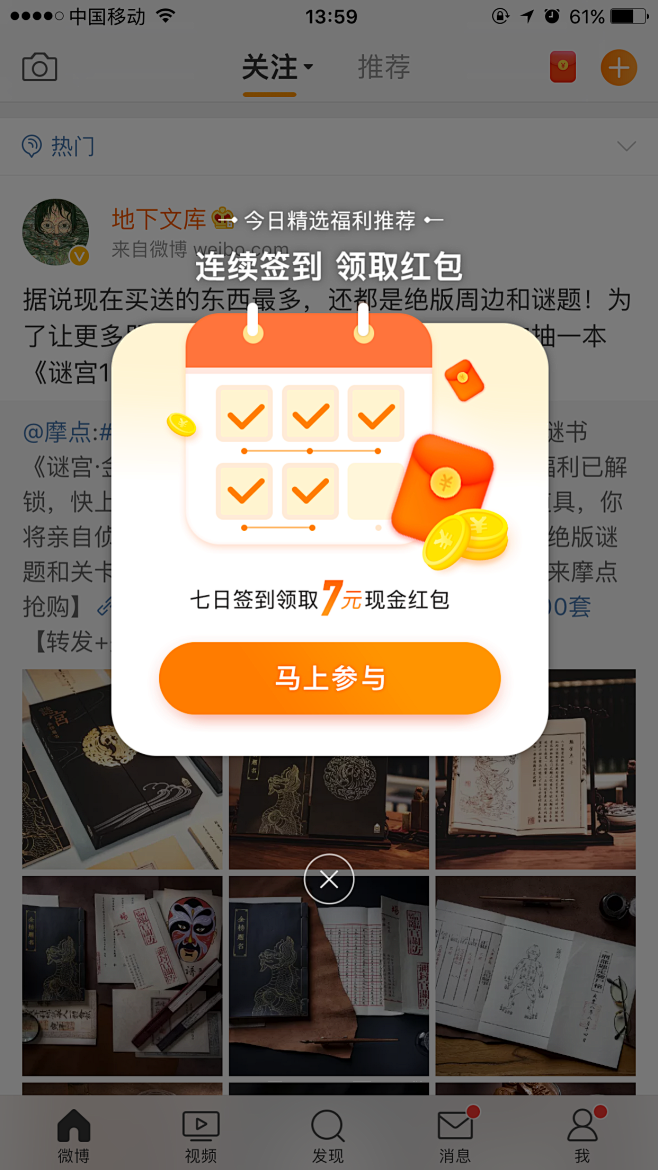
Task: Open the 消息 tab
Action: (x=455, y=1136)
